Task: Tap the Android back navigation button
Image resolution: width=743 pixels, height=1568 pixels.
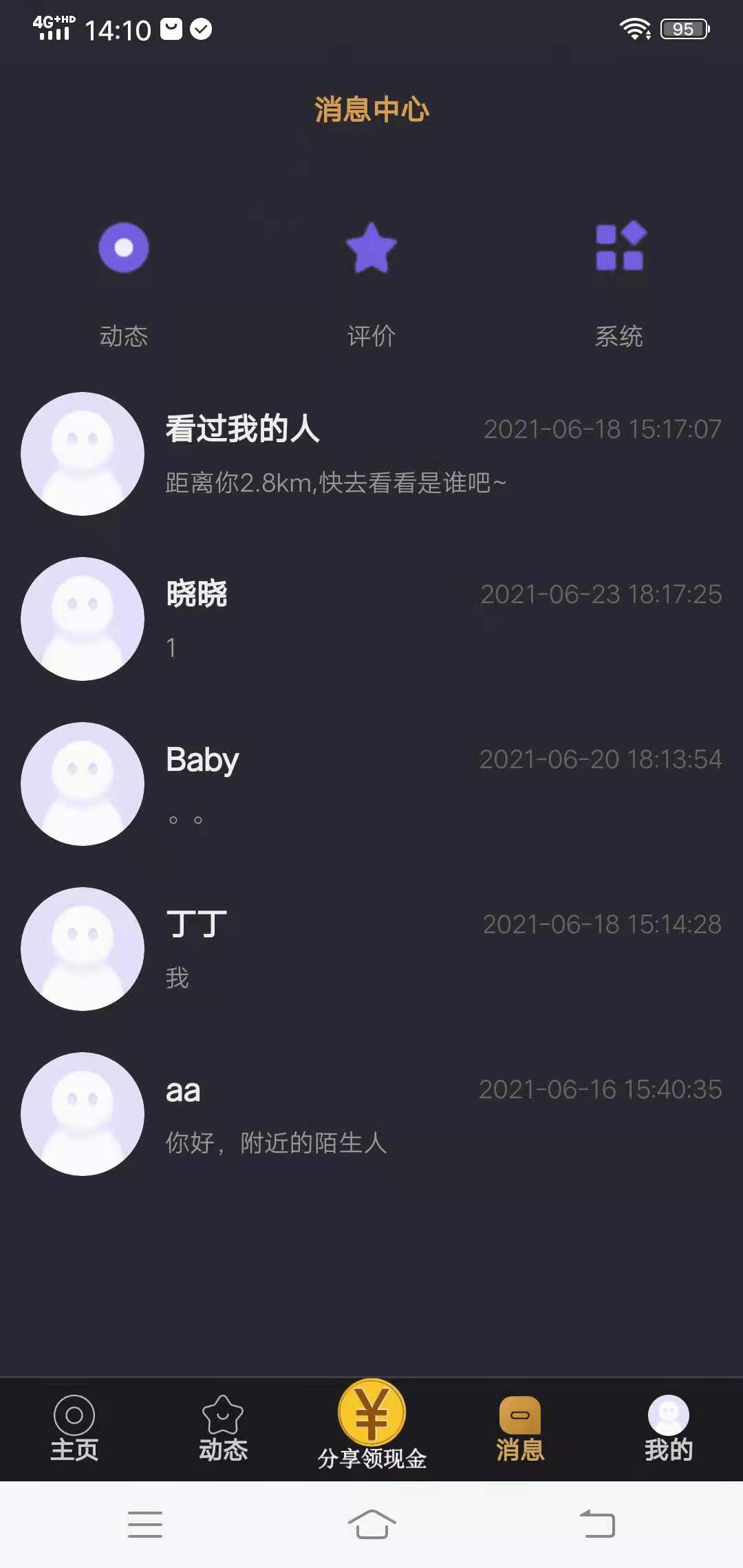Action: (x=599, y=1524)
